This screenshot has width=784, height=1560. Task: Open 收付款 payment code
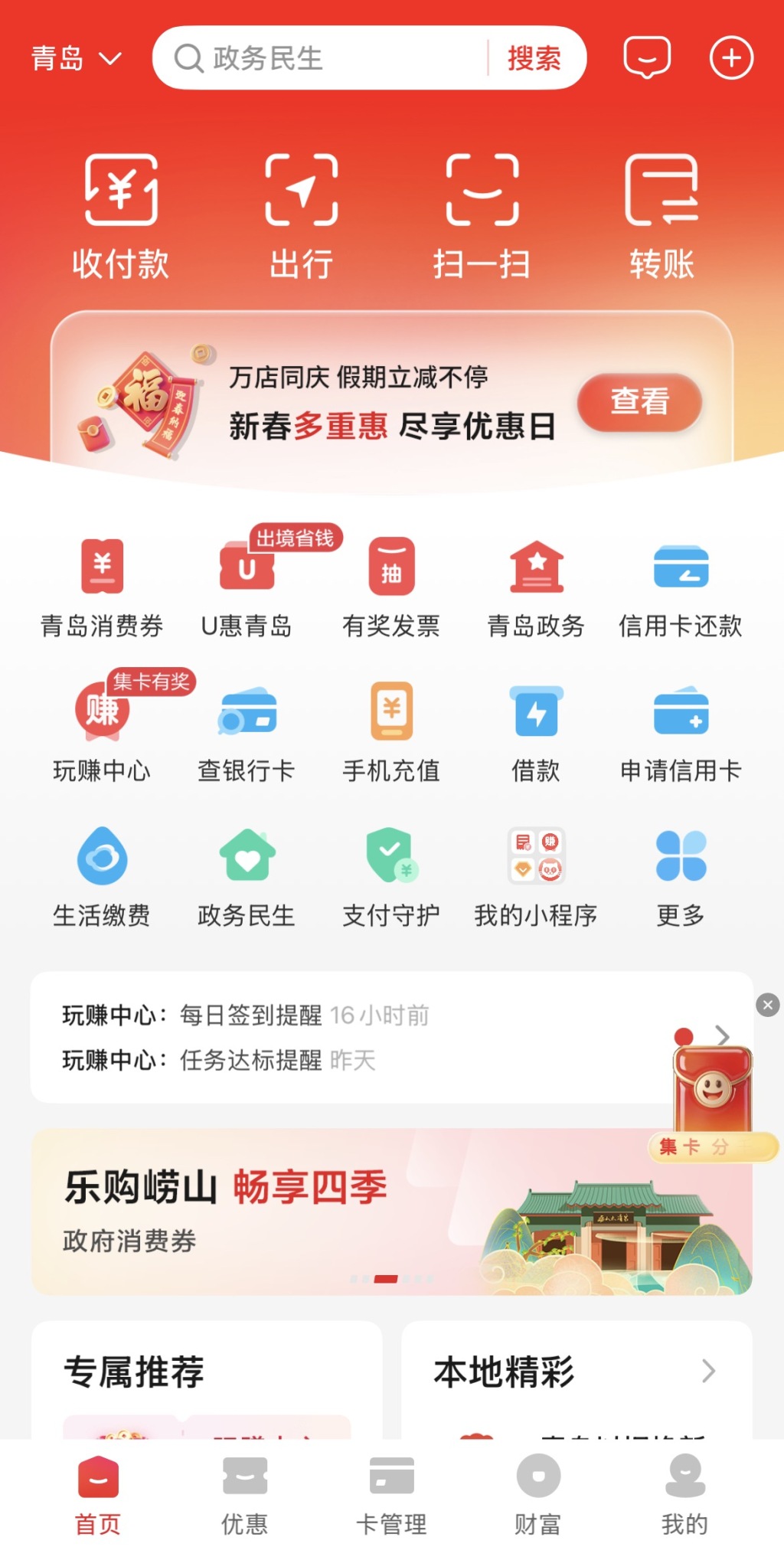[x=121, y=216]
